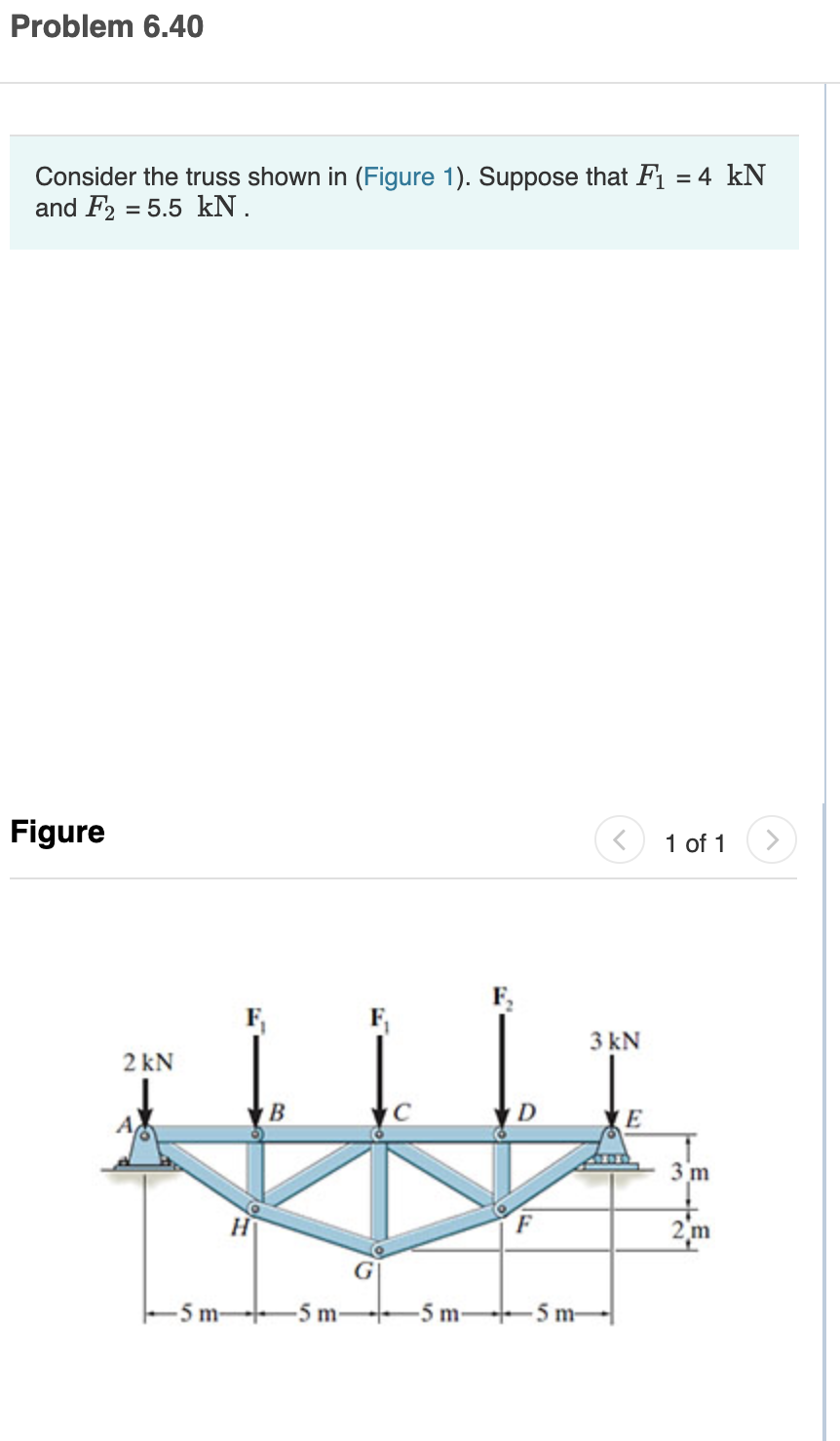The height and width of the screenshot is (1441, 840).
Task: Click the highlighted problem statement box
Action: click(x=404, y=192)
